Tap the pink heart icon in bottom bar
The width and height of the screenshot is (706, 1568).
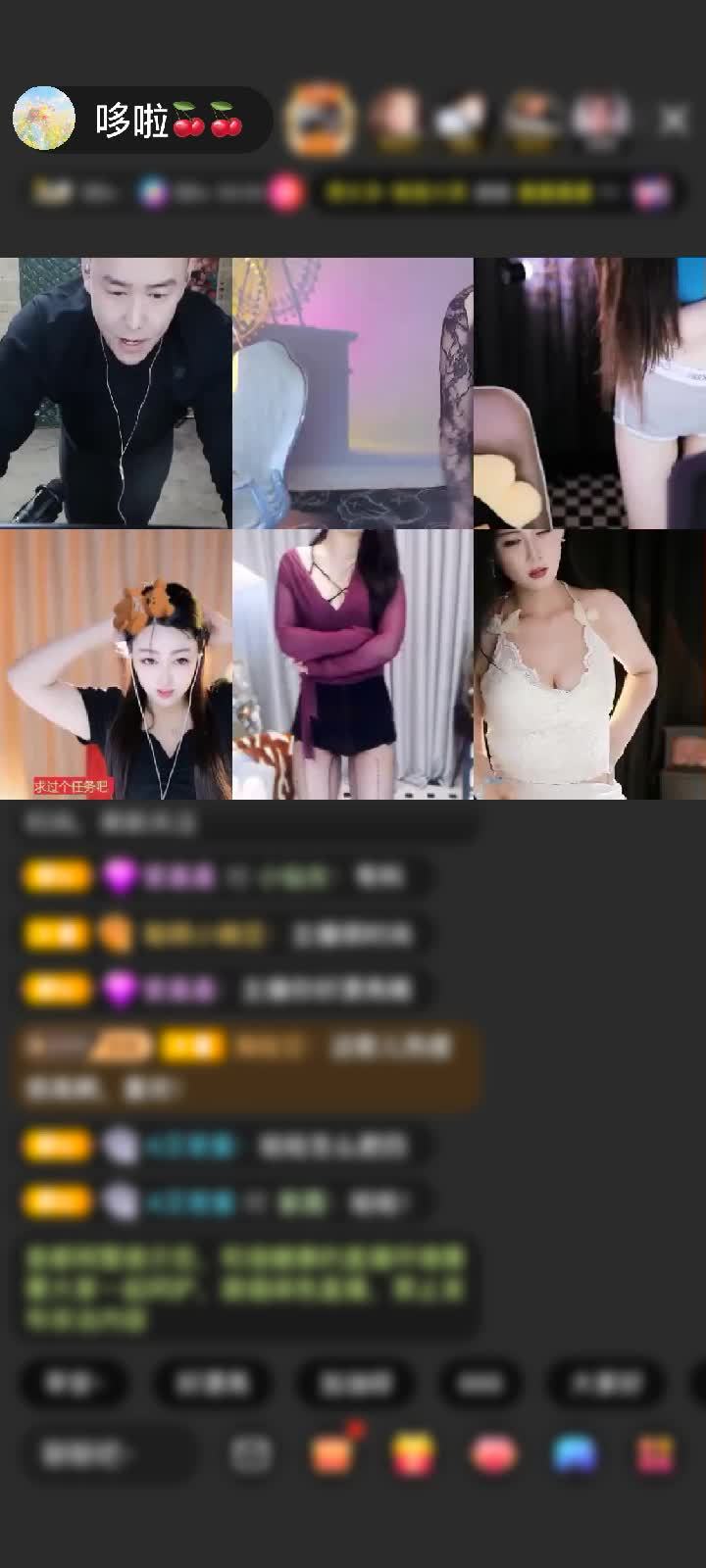[x=493, y=1454]
